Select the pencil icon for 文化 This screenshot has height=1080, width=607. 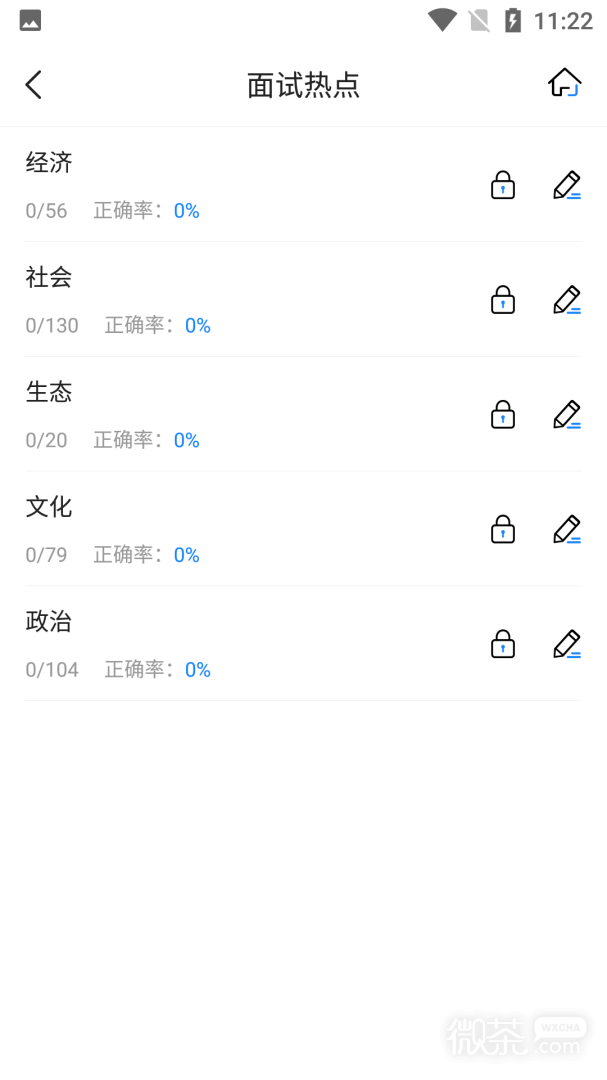(567, 529)
